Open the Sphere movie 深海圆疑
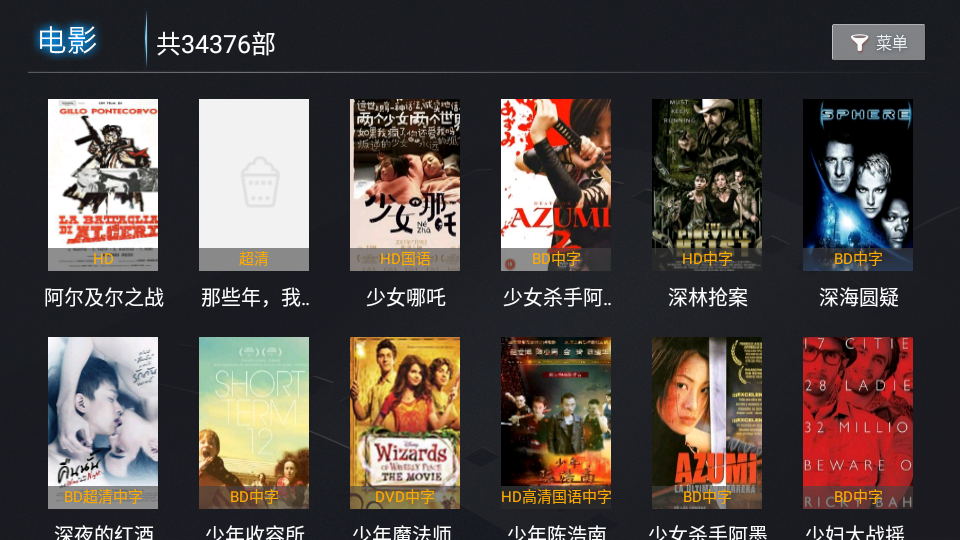Image resolution: width=960 pixels, height=540 pixels. (x=858, y=185)
